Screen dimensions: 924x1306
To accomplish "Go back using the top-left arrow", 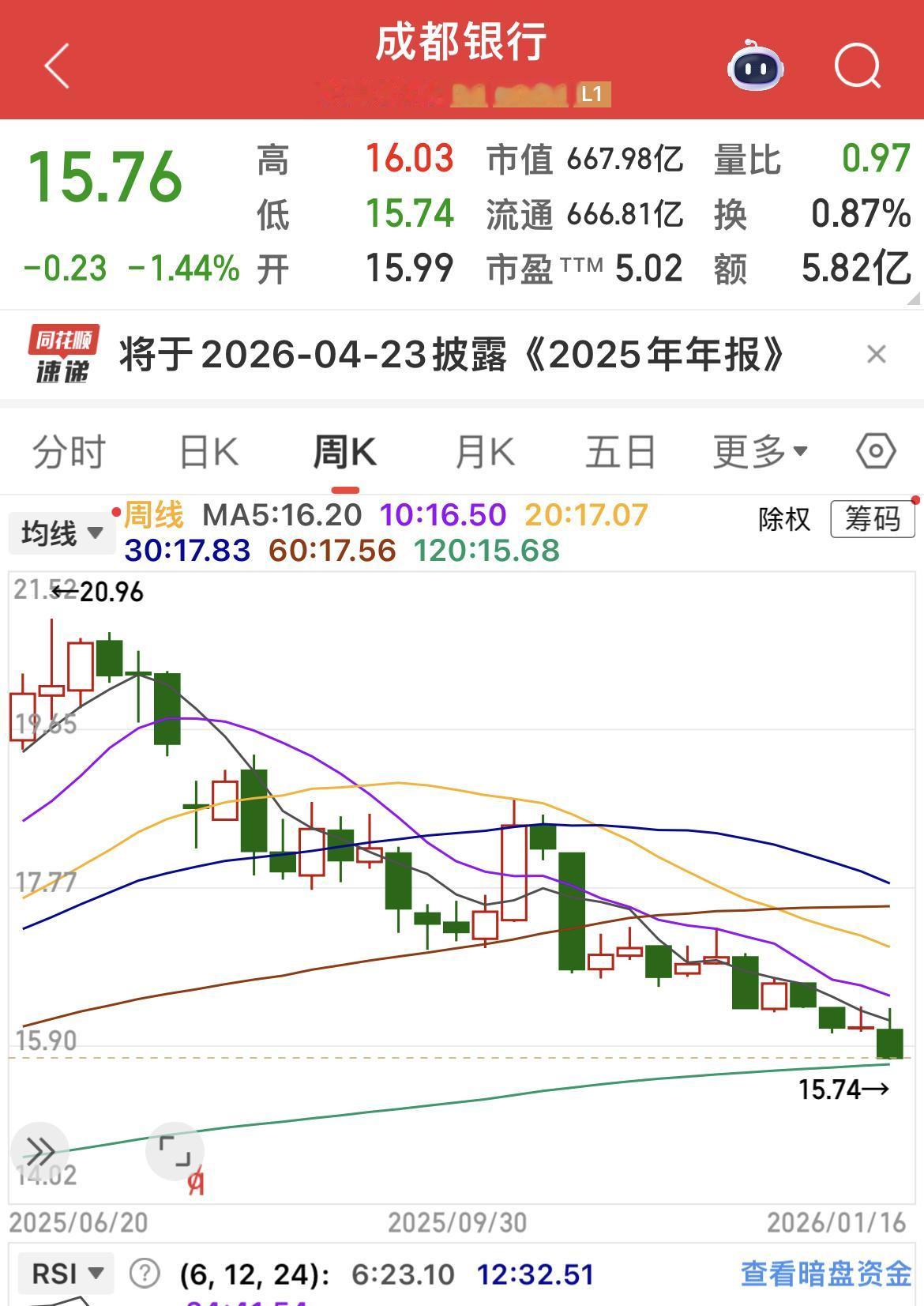I will pyautogui.click(x=57, y=66).
